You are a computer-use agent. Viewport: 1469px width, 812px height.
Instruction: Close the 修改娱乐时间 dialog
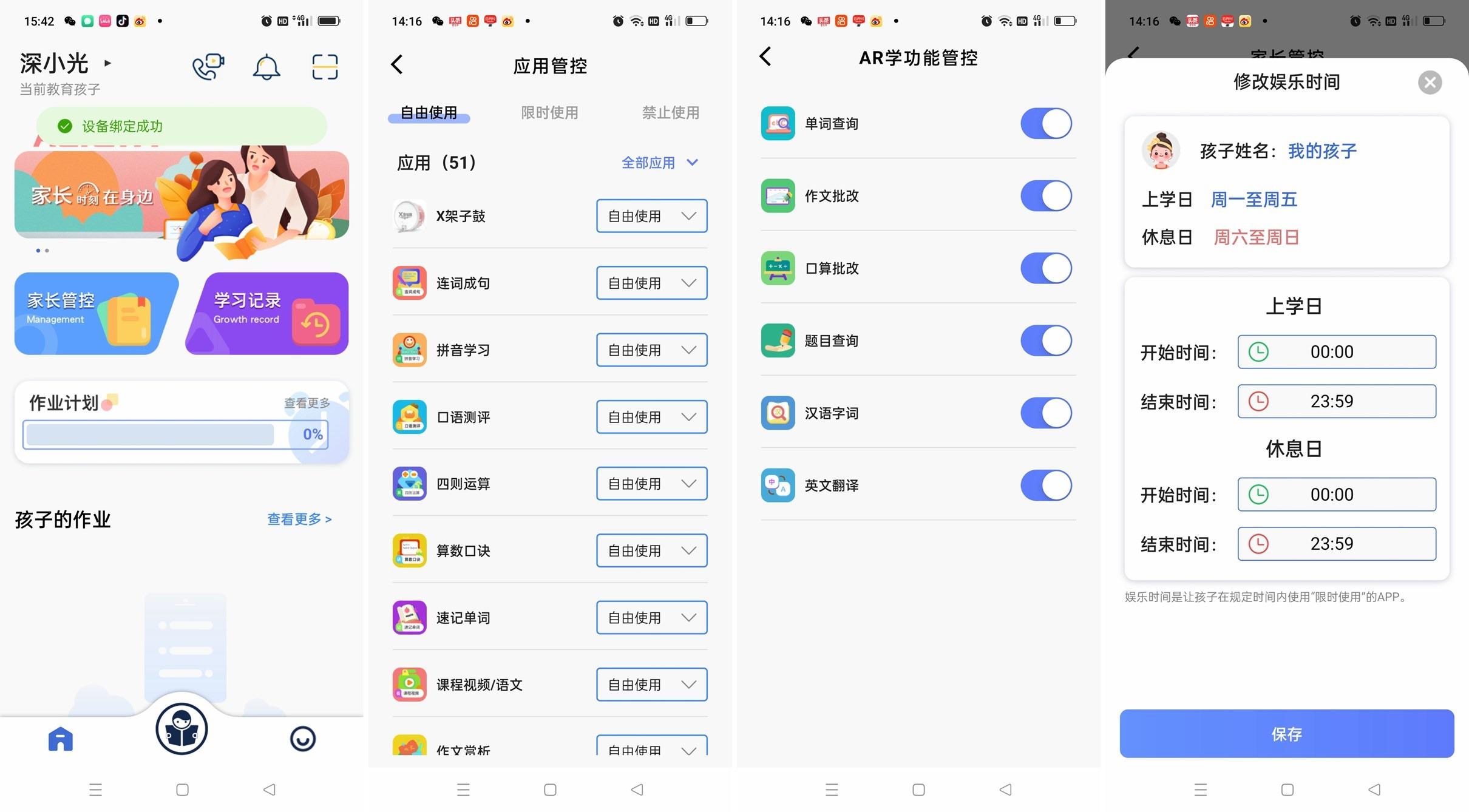pyautogui.click(x=1430, y=82)
